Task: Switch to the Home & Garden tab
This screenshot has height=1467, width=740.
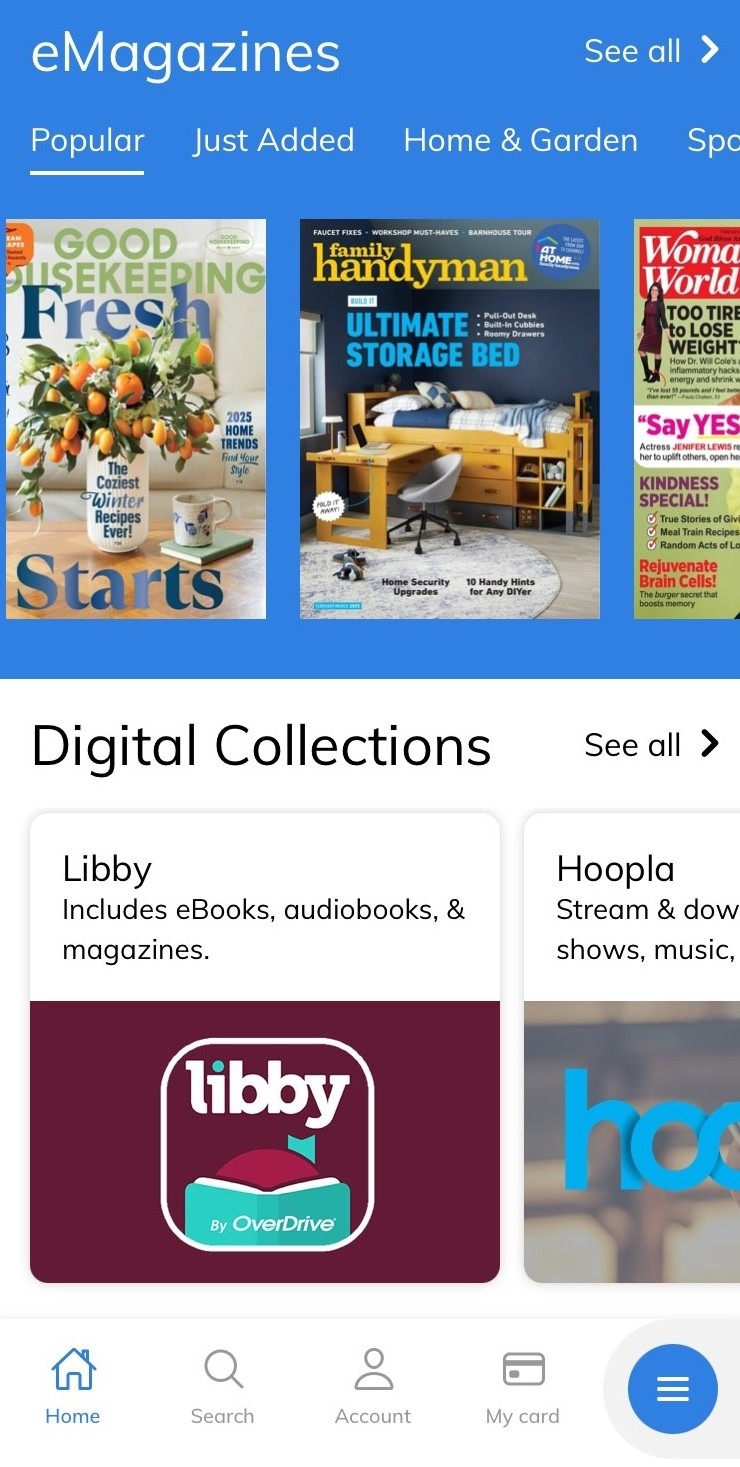Action: point(520,141)
